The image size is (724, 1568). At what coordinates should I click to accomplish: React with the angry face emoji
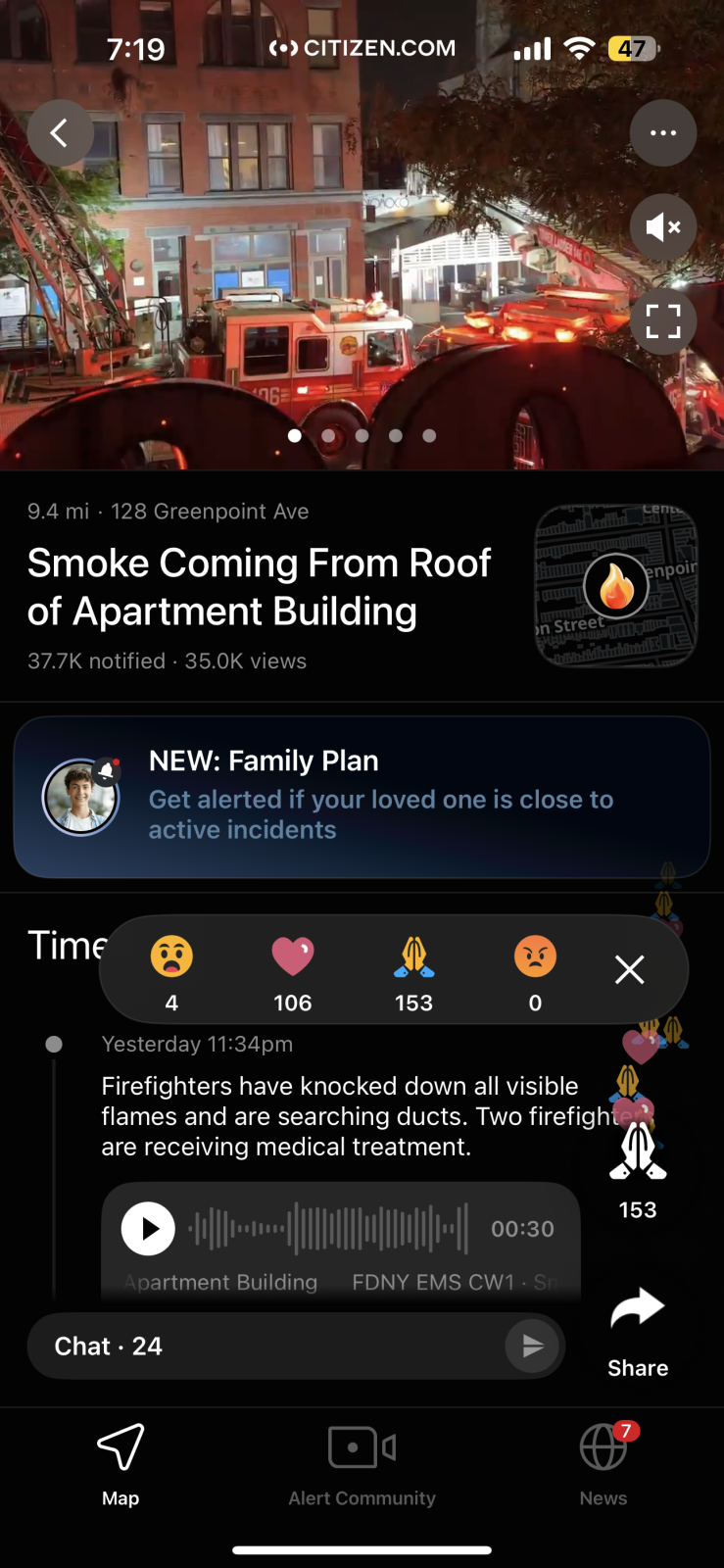535,956
